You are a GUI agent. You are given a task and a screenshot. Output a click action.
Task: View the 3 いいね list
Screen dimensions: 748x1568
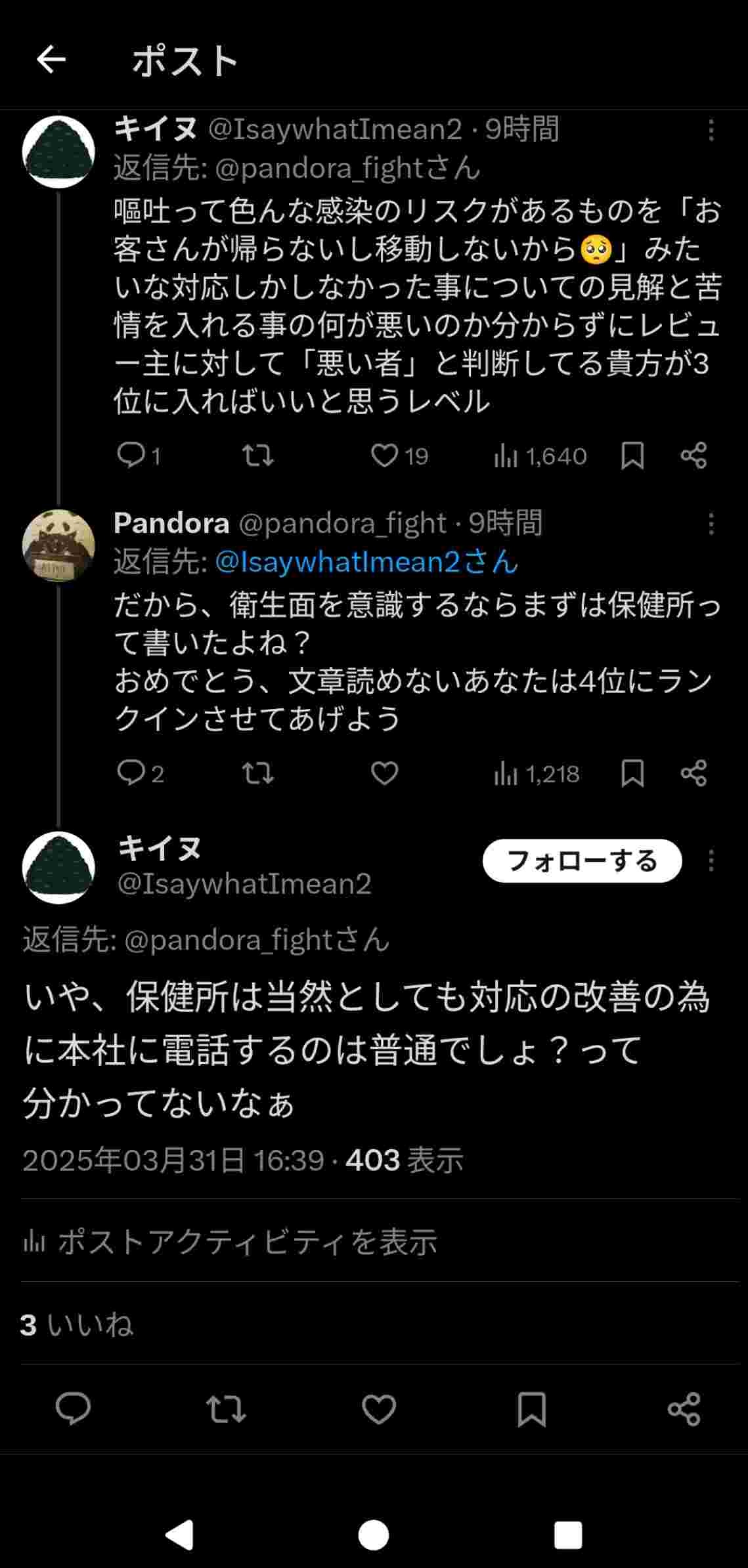click(x=77, y=1325)
